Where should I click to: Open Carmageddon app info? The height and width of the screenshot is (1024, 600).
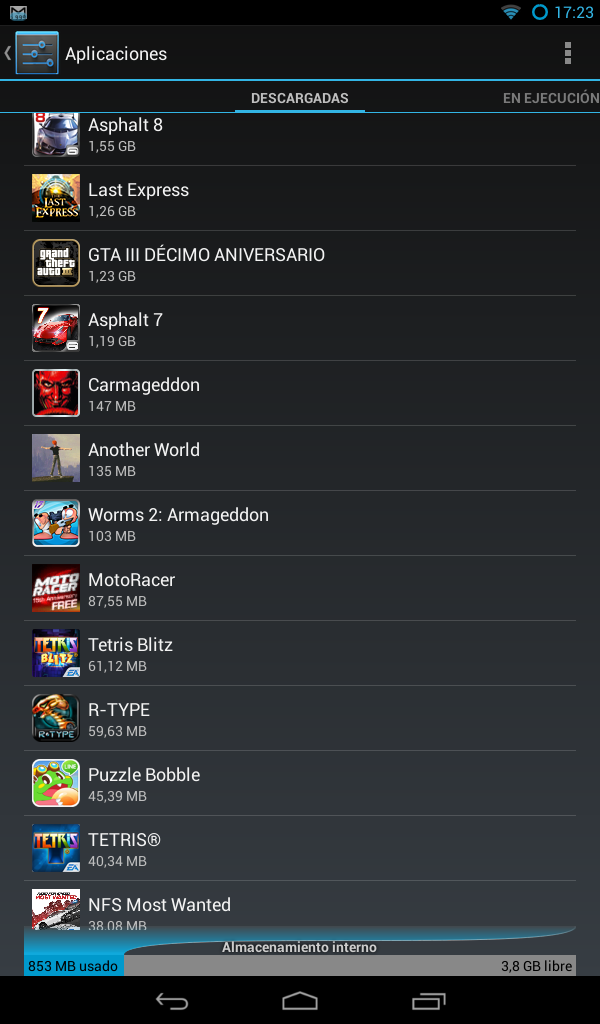(300, 393)
